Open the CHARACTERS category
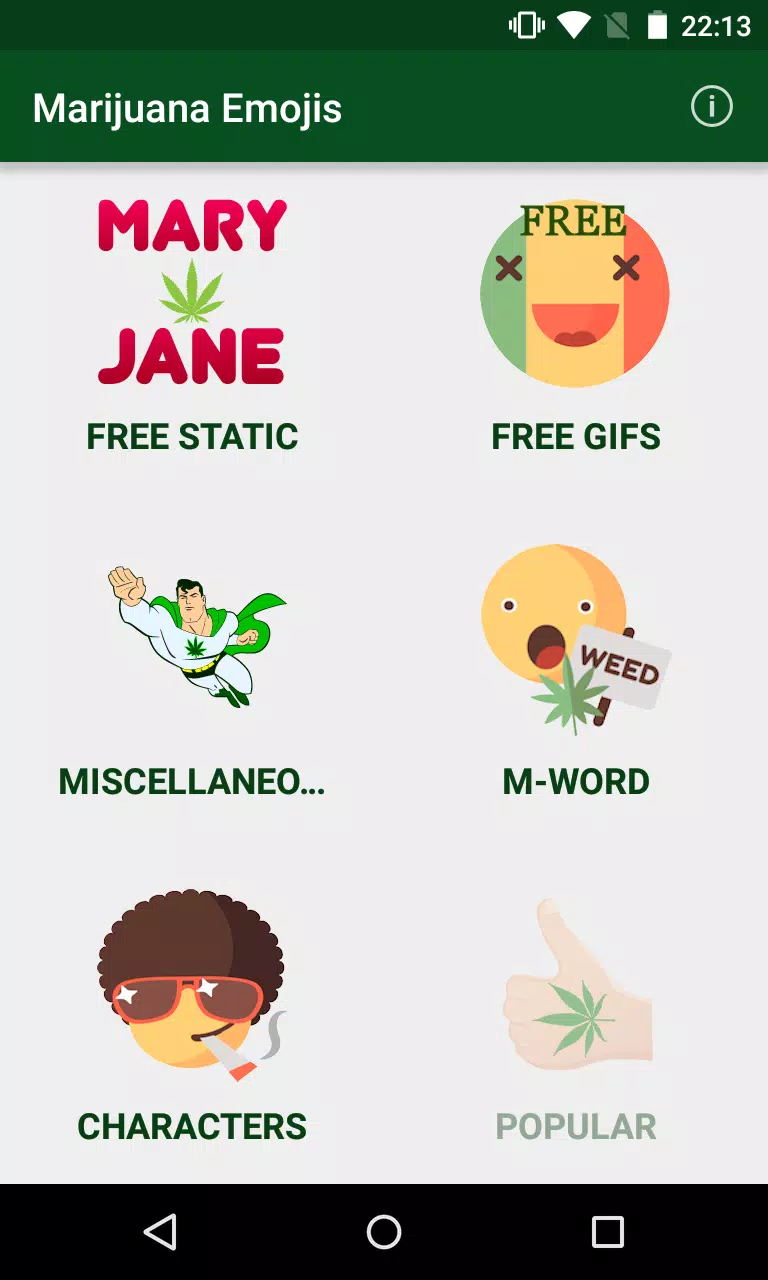This screenshot has width=768, height=1280. point(192,1126)
